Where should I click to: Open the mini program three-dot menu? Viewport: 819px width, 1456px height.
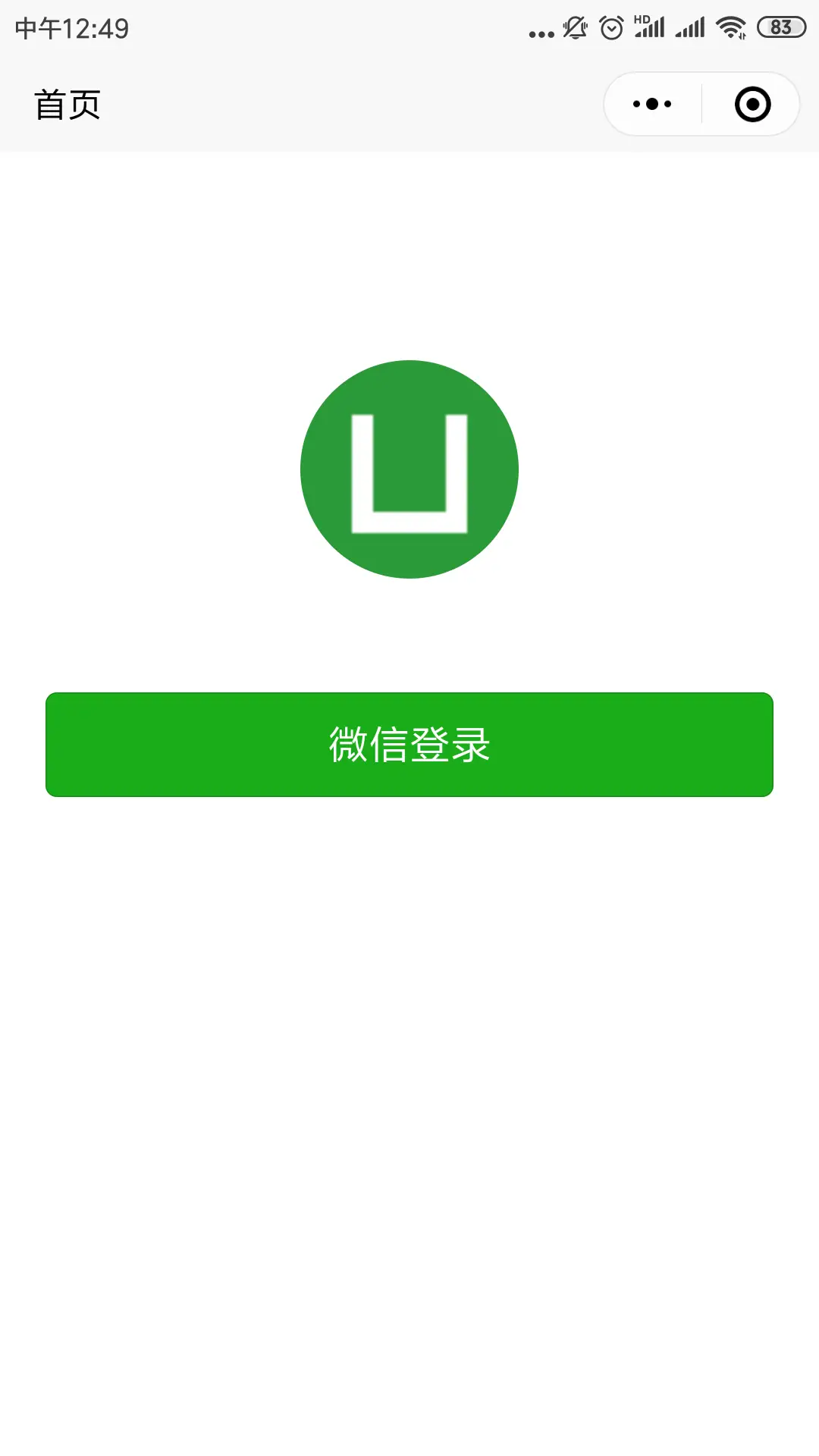(x=652, y=104)
